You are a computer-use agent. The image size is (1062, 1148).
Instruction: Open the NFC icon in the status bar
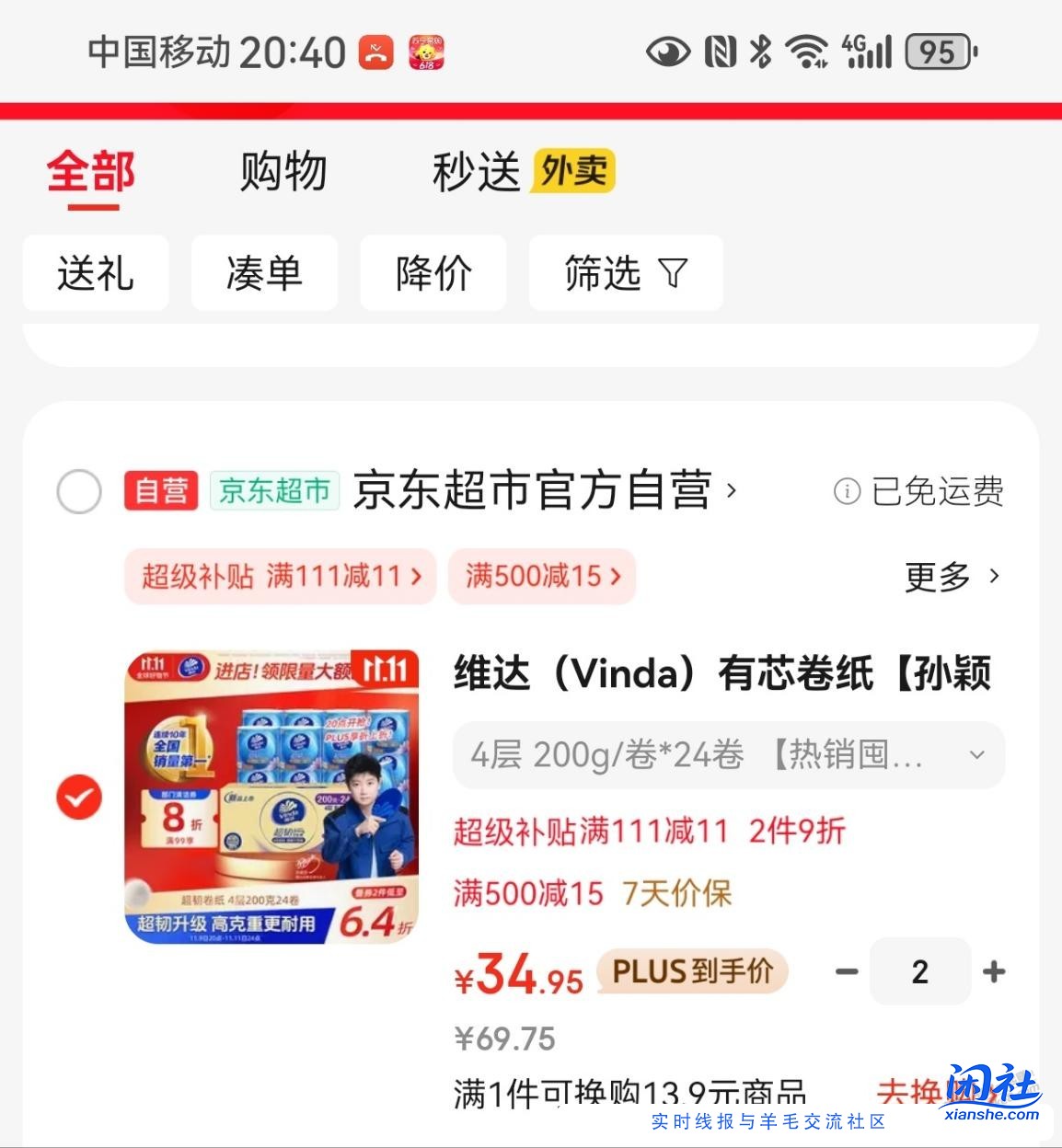pyautogui.click(x=719, y=53)
